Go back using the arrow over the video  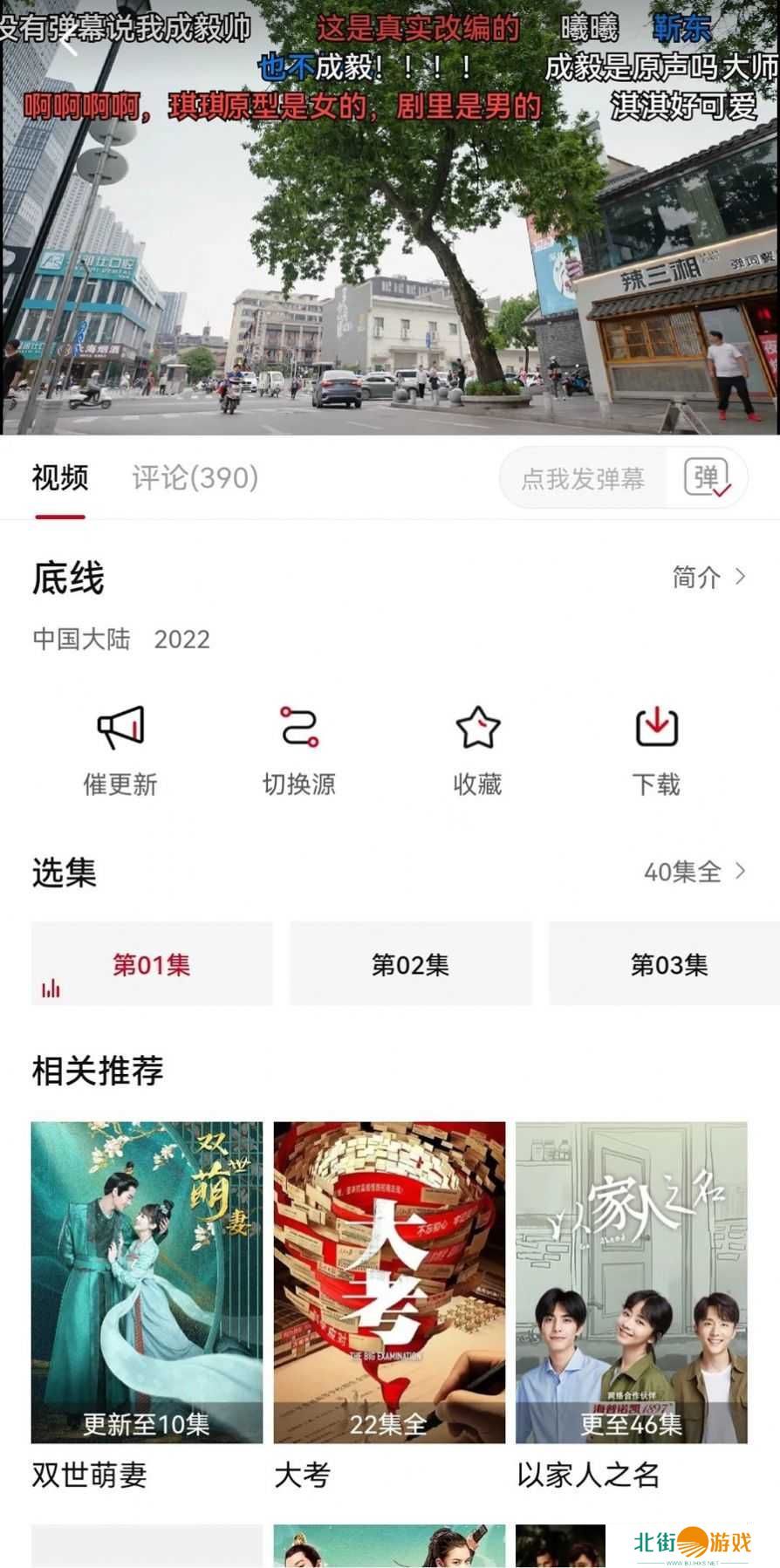tap(70, 42)
